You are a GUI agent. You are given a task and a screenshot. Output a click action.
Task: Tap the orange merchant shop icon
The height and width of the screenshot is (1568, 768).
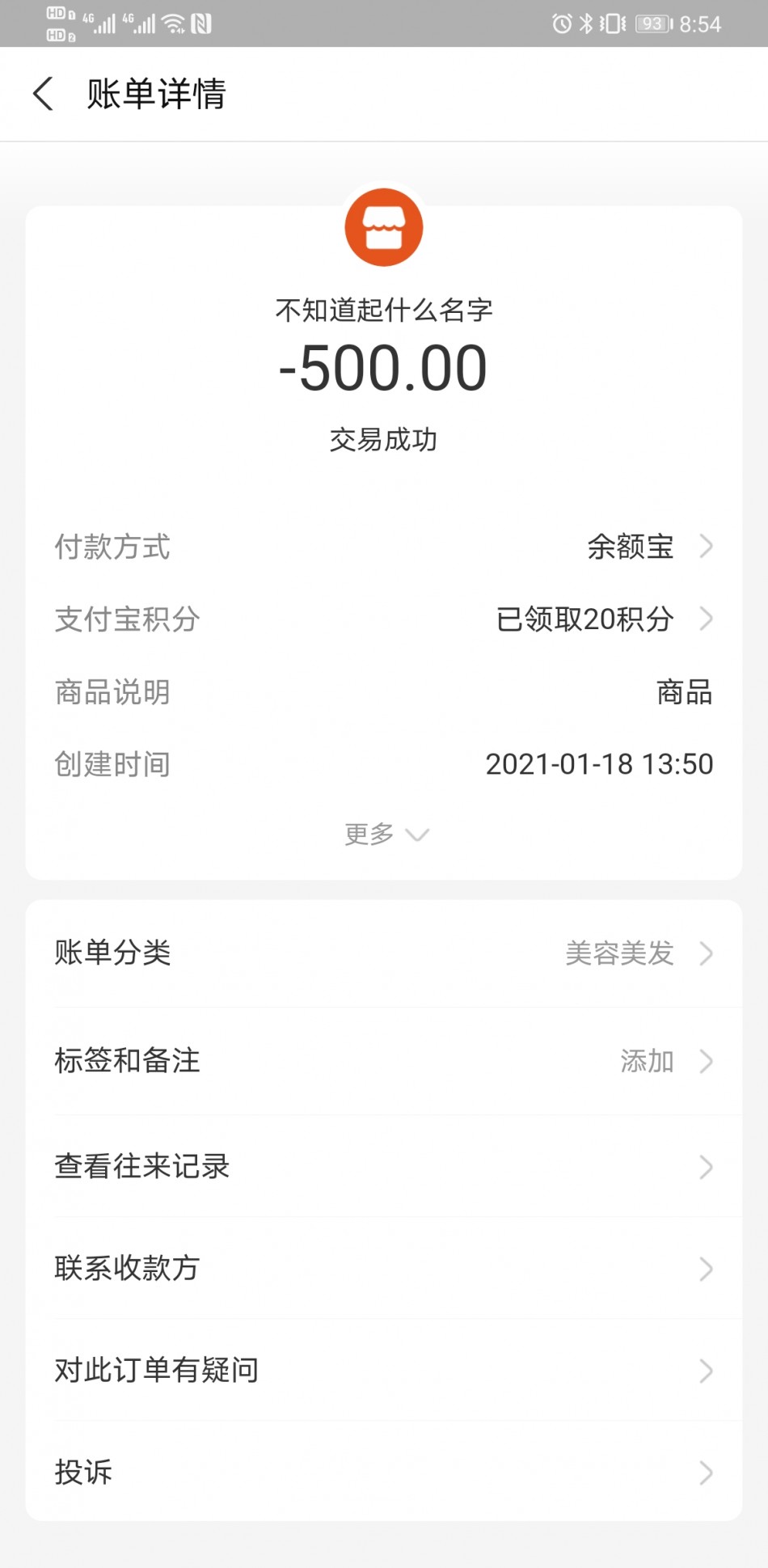[x=384, y=227]
